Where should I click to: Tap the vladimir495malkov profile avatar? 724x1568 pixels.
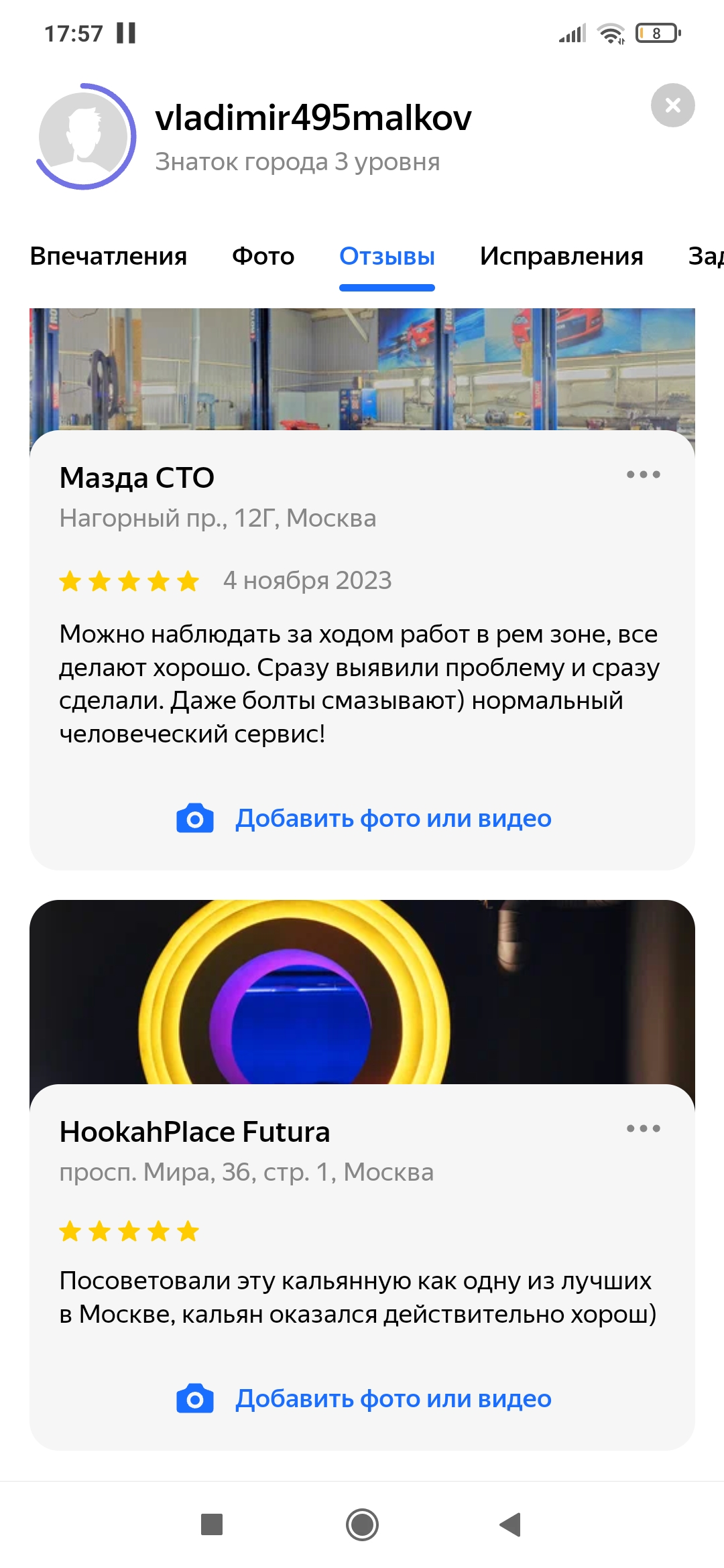pos(85,137)
